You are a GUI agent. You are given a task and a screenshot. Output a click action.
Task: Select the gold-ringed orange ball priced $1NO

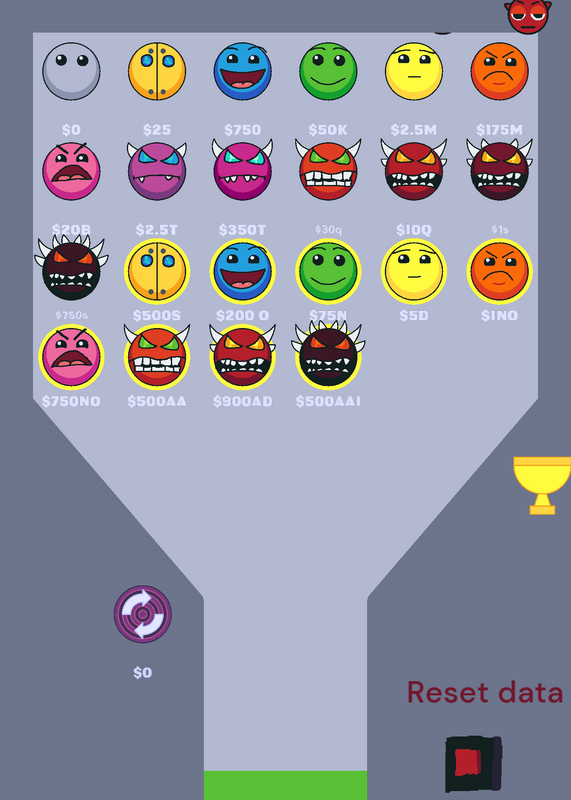(x=500, y=271)
